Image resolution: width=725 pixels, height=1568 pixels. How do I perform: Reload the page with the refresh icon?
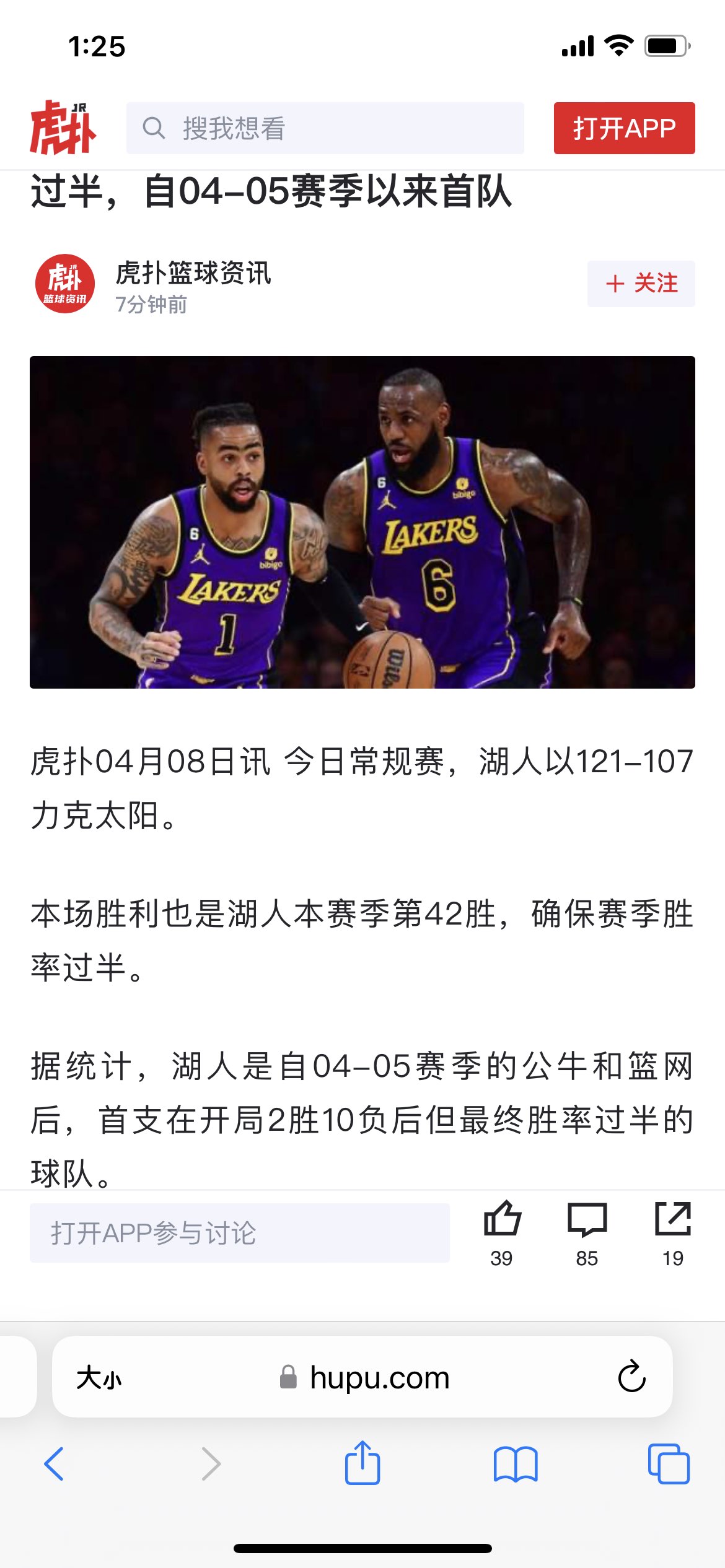click(x=631, y=1377)
